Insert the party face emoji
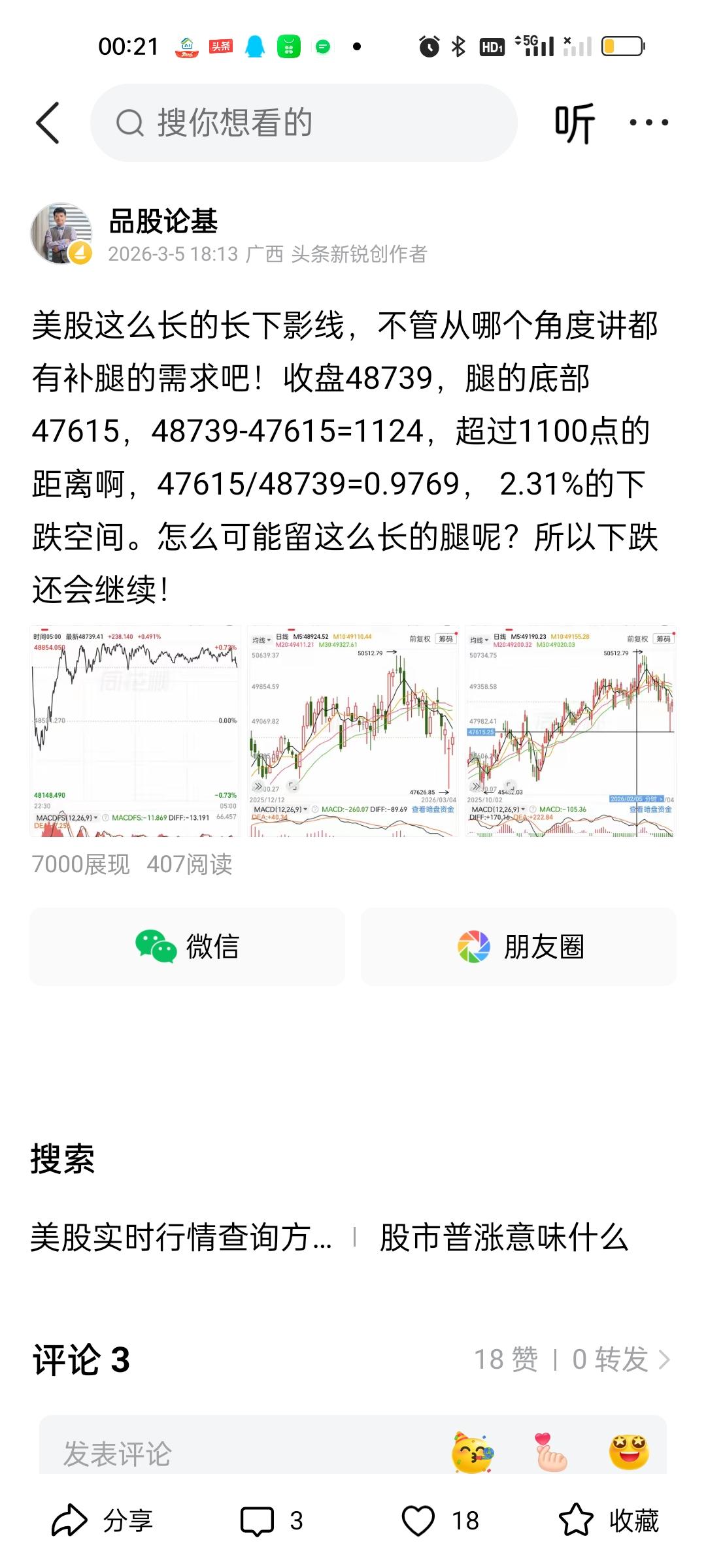 pyautogui.click(x=472, y=1453)
